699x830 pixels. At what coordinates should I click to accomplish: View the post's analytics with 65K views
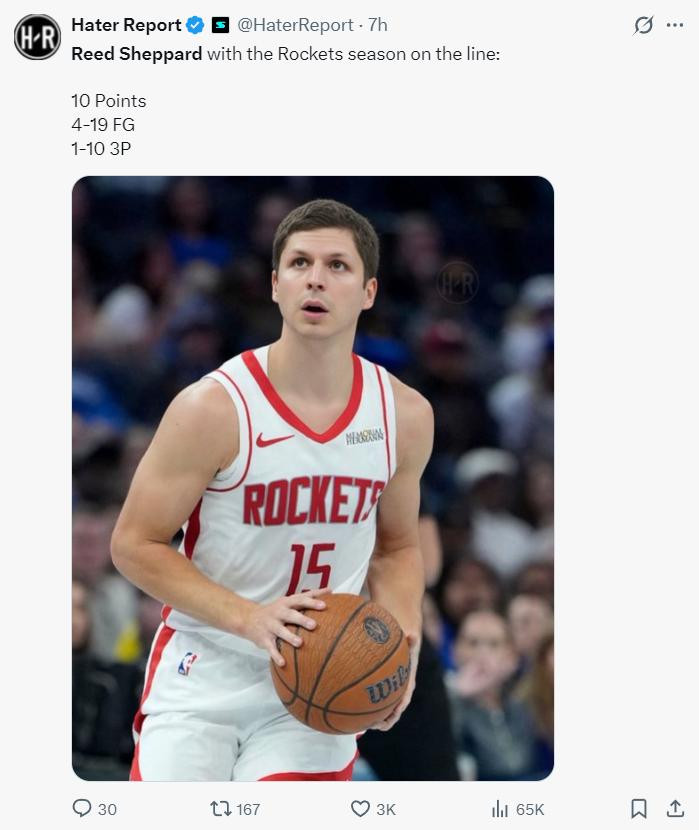tap(518, 809)
